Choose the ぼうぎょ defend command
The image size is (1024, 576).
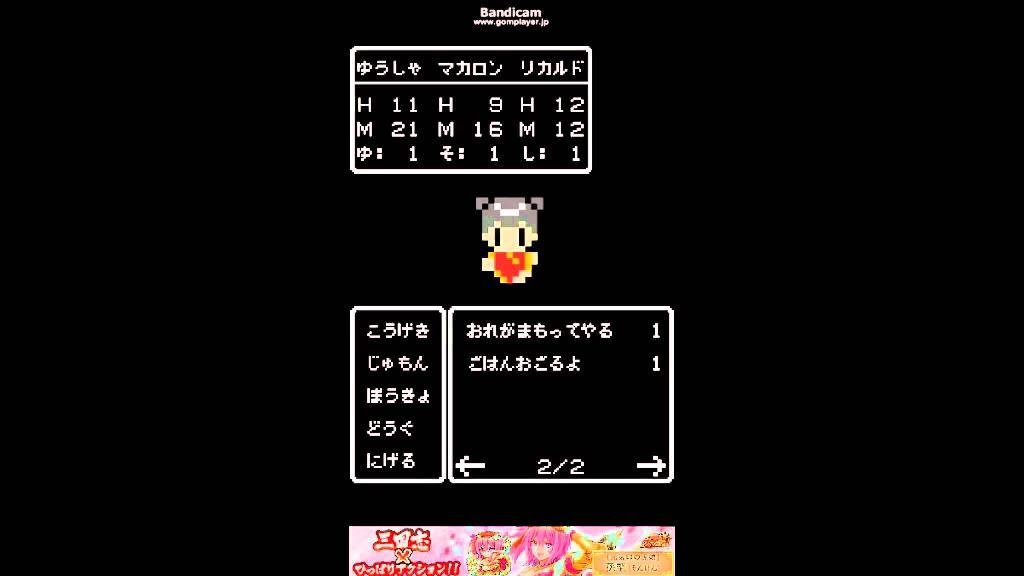coord(397,395)
